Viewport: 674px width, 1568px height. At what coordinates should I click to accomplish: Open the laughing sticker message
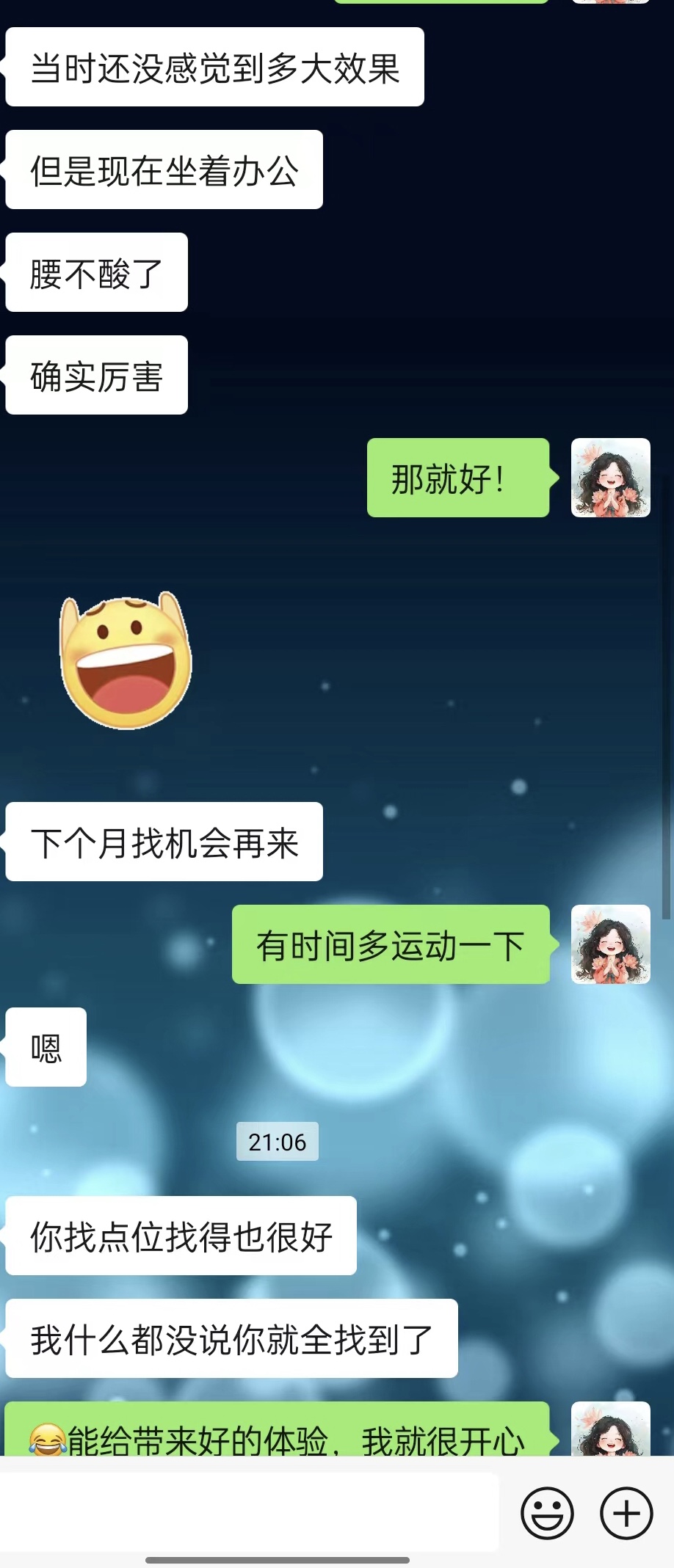coord(126,660)
